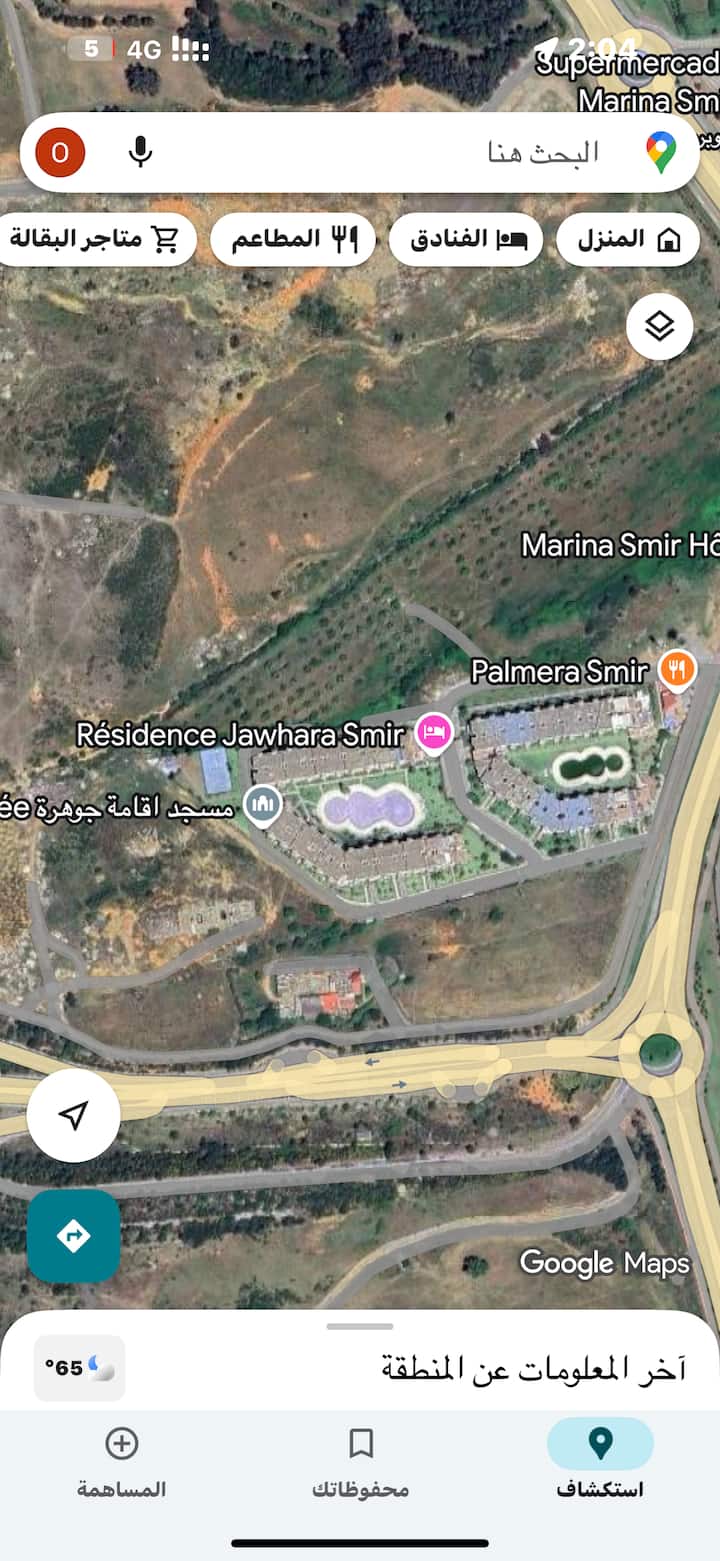Open directions with the teal arrow button
This screenshot has width=720, height=1561.
74,1236
